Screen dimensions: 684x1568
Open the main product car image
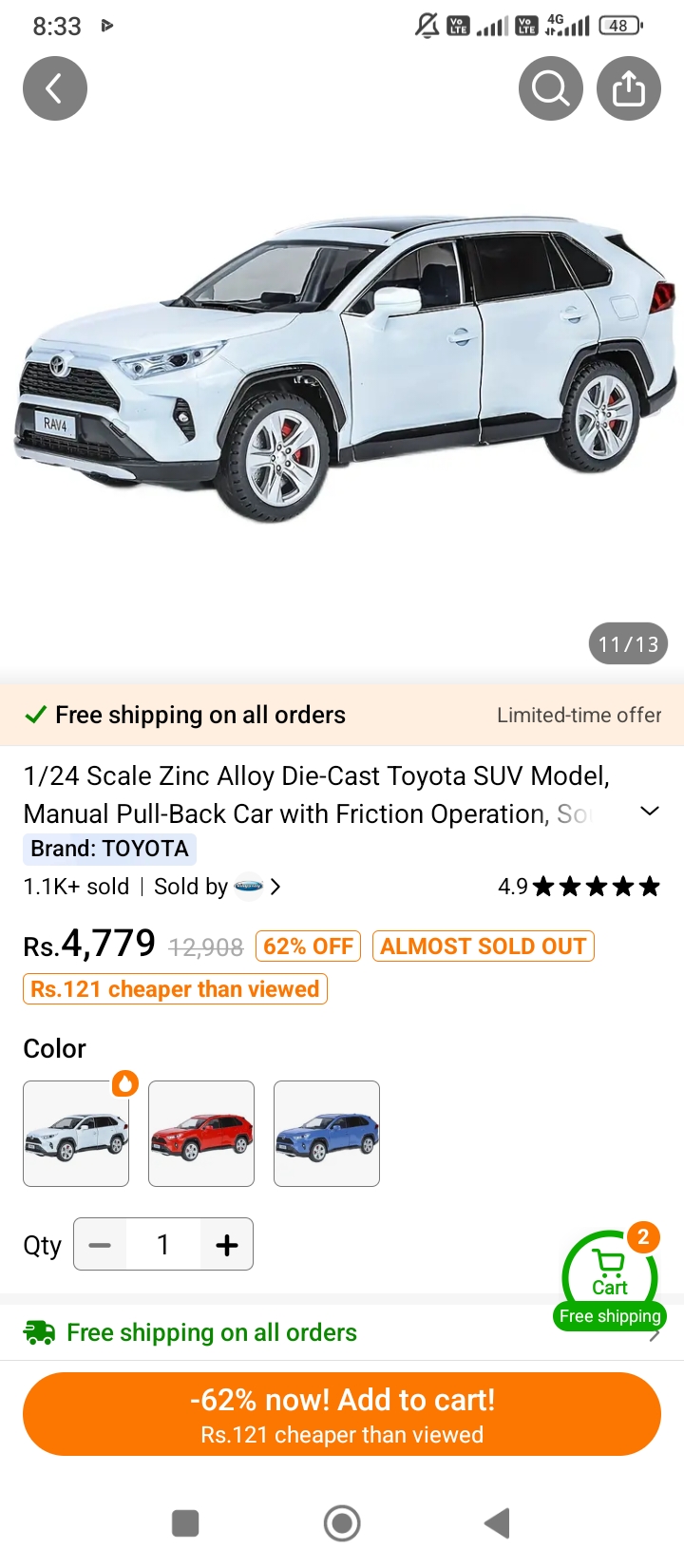click(342, 371)
